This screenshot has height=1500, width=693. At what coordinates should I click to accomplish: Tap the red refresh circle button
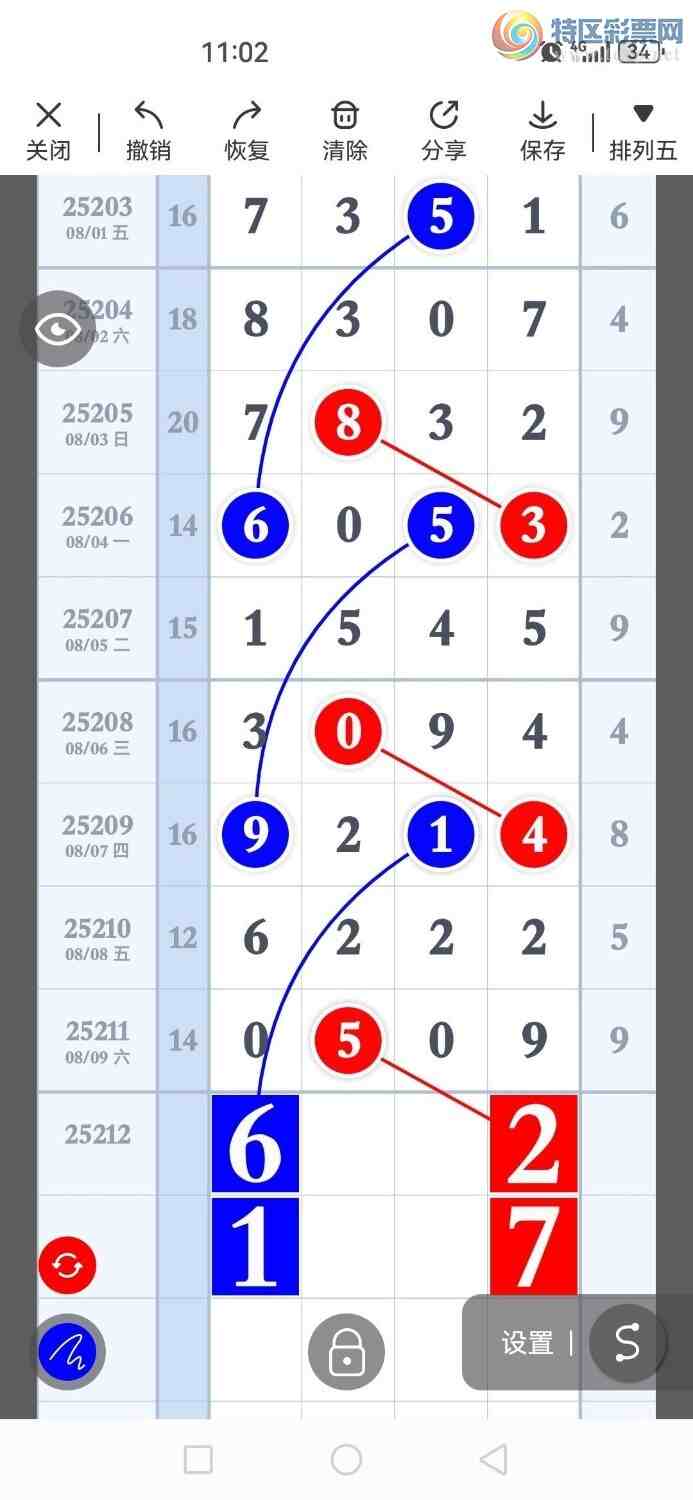coord(67,1265)
